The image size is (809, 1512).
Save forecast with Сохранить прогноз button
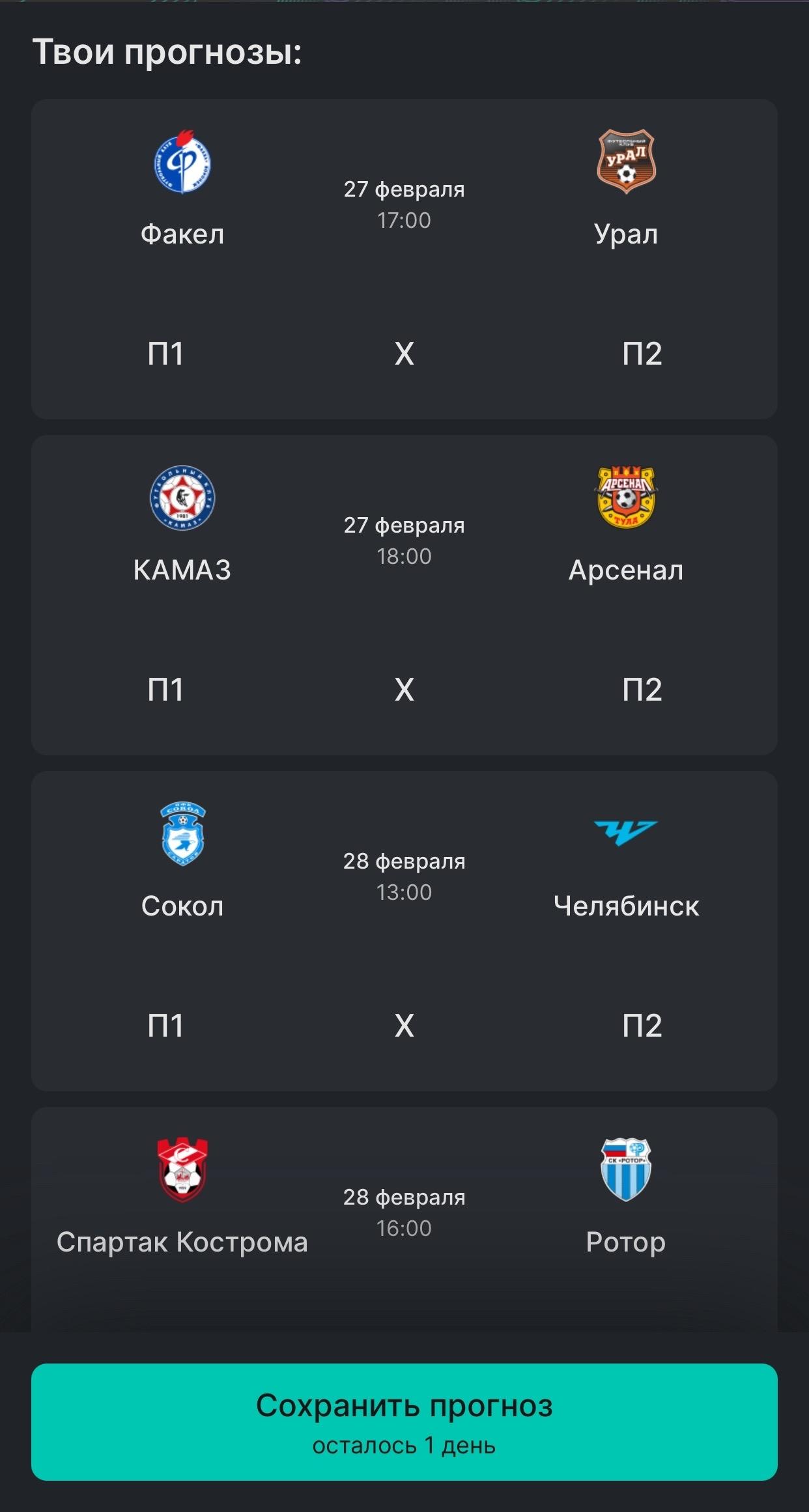point(404,1421)
